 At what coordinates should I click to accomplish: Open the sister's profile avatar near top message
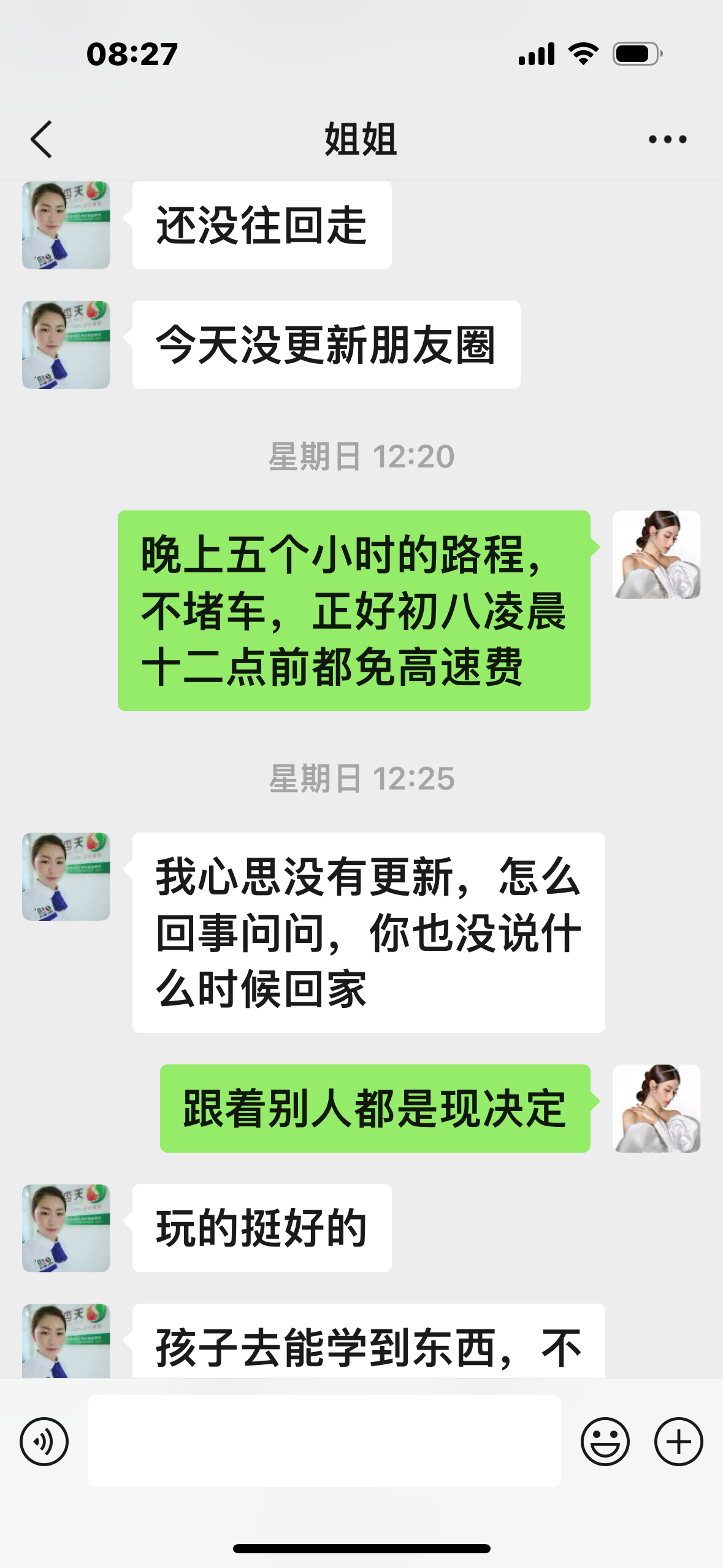tap(65, 226)
